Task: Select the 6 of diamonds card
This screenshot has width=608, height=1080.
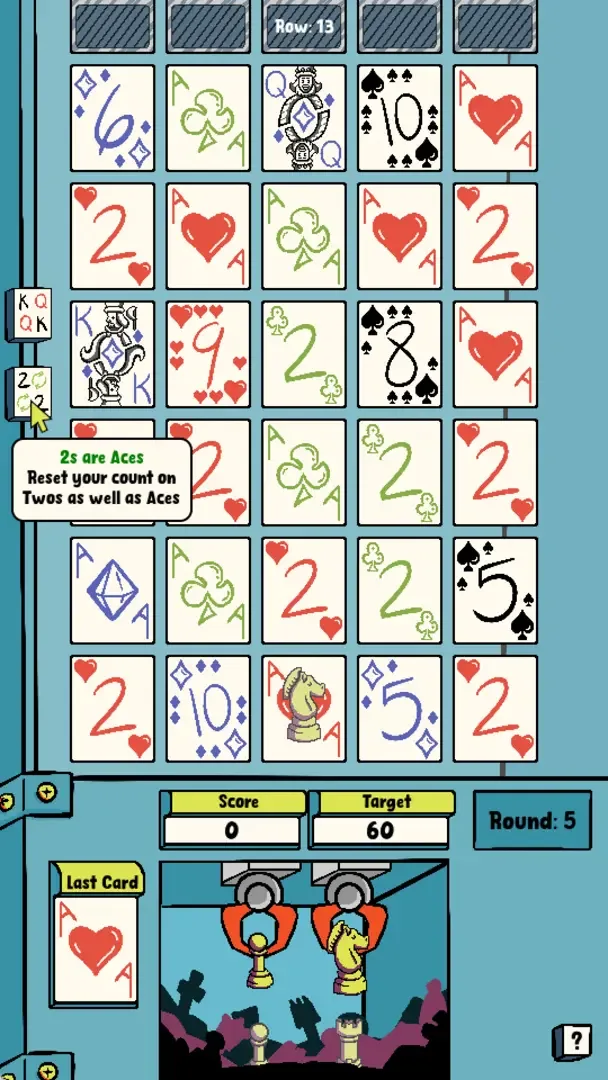Action: (112, 118)
